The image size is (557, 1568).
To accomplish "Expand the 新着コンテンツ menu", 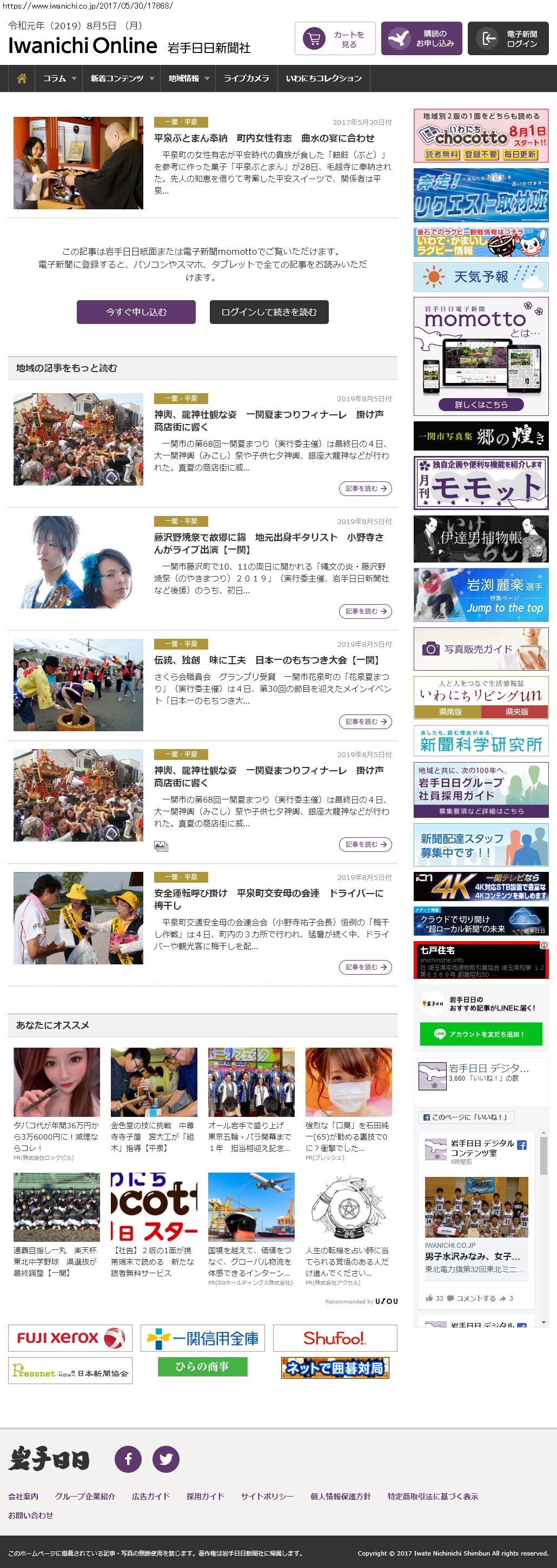I will pos(121,78).
